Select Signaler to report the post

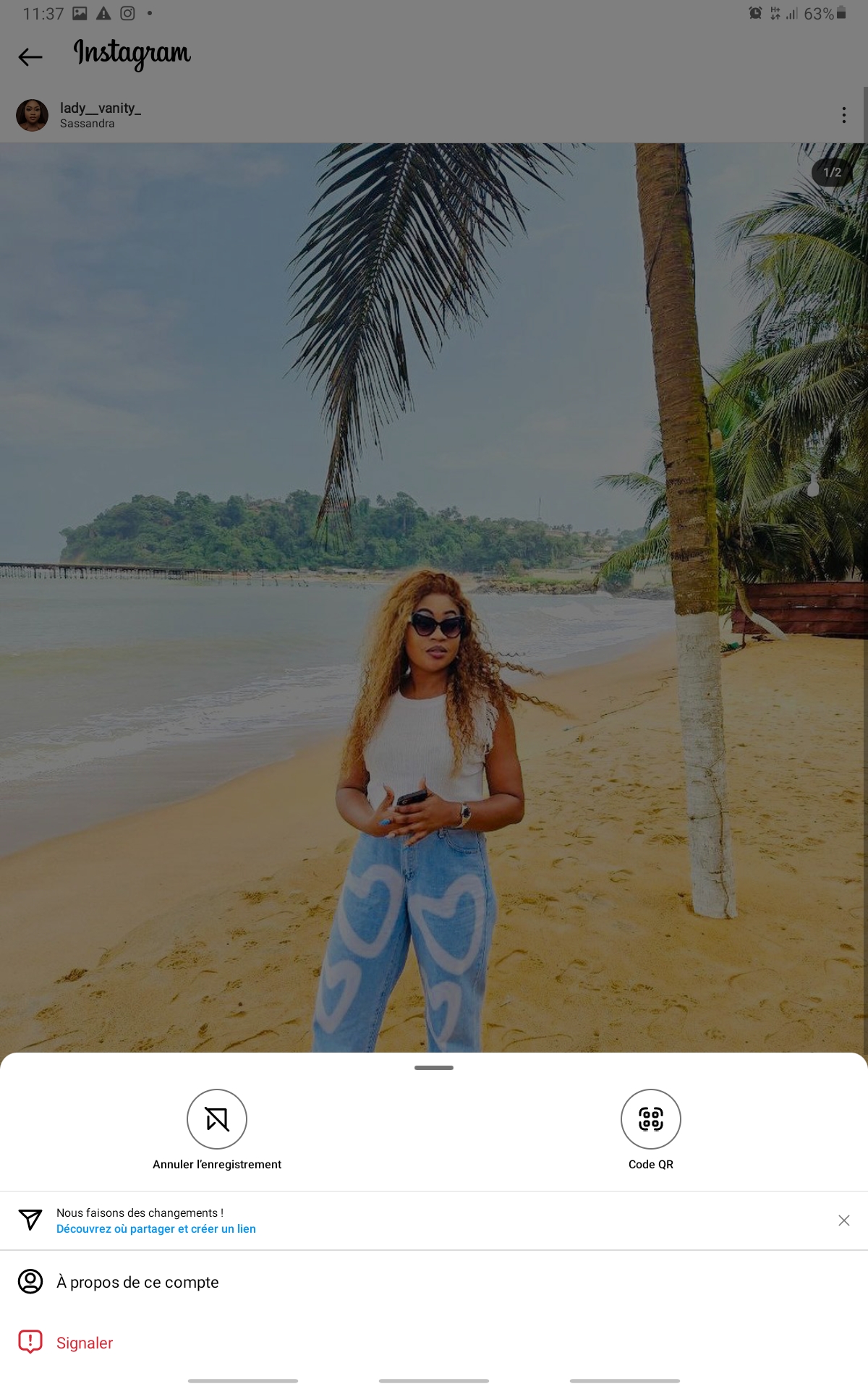click(434, 1343)
